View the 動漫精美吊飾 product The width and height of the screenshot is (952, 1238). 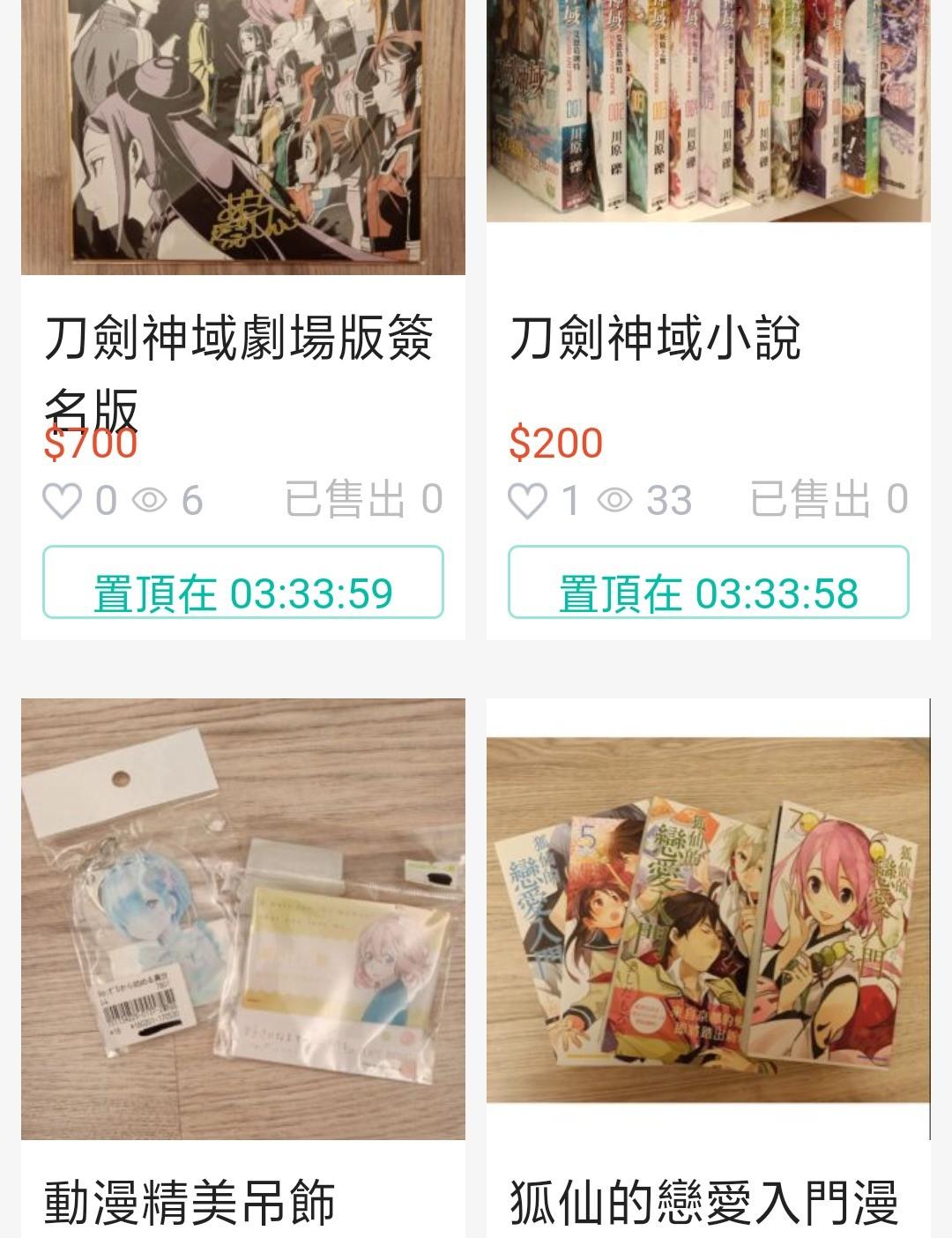coord(242,919)
